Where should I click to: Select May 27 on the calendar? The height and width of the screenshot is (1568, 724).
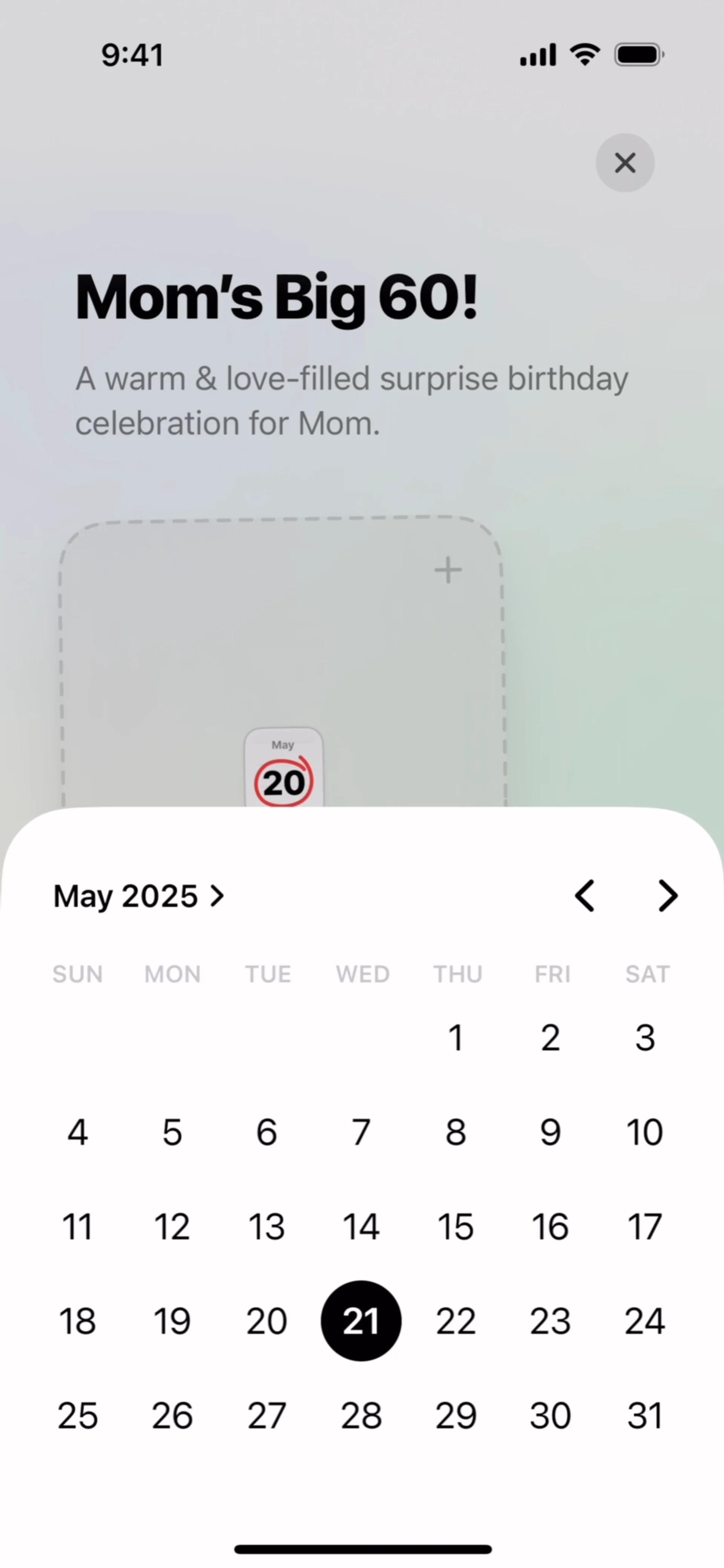[x=267, y=1416]
